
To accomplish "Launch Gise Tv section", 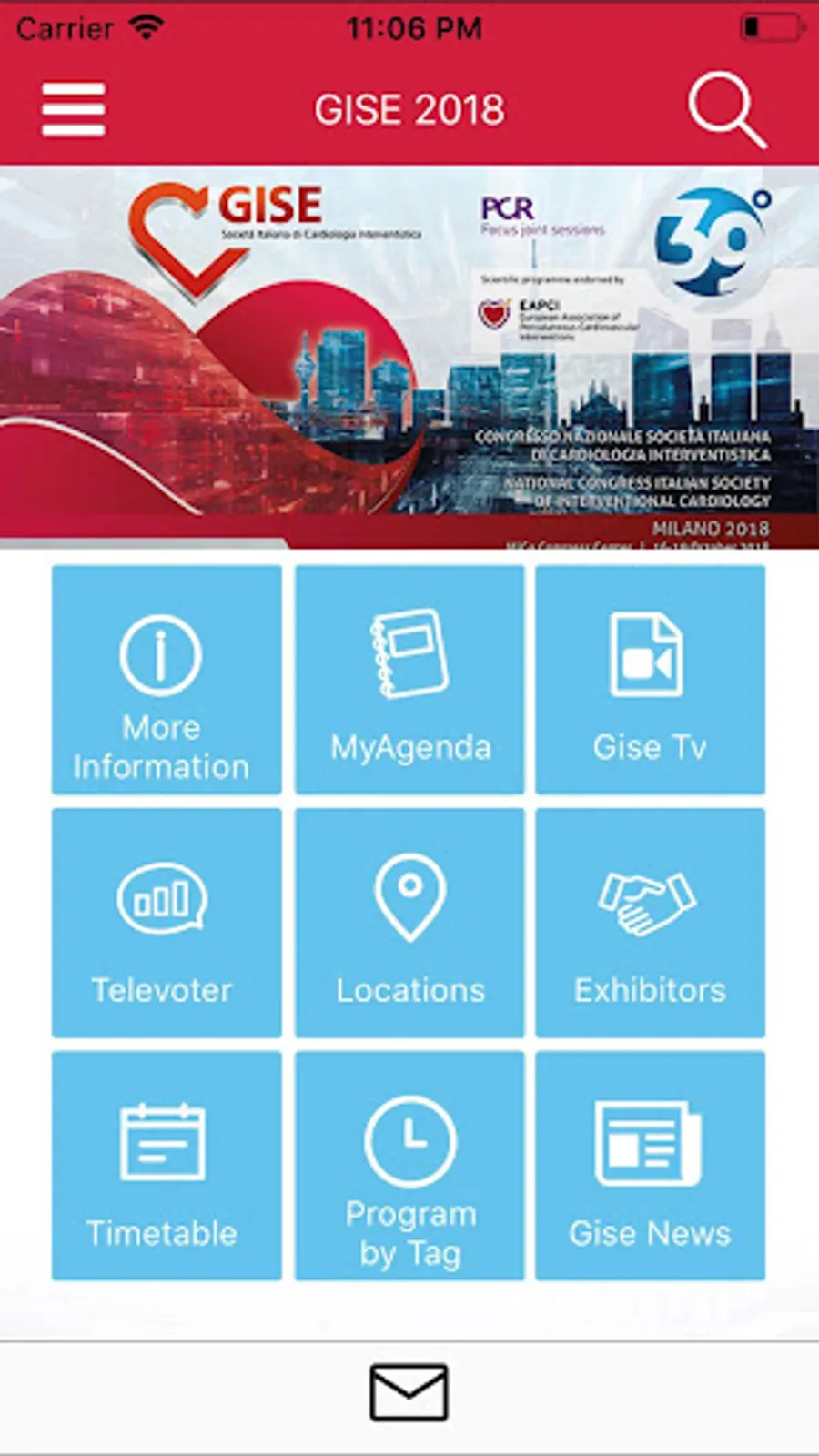I will 650,679.
